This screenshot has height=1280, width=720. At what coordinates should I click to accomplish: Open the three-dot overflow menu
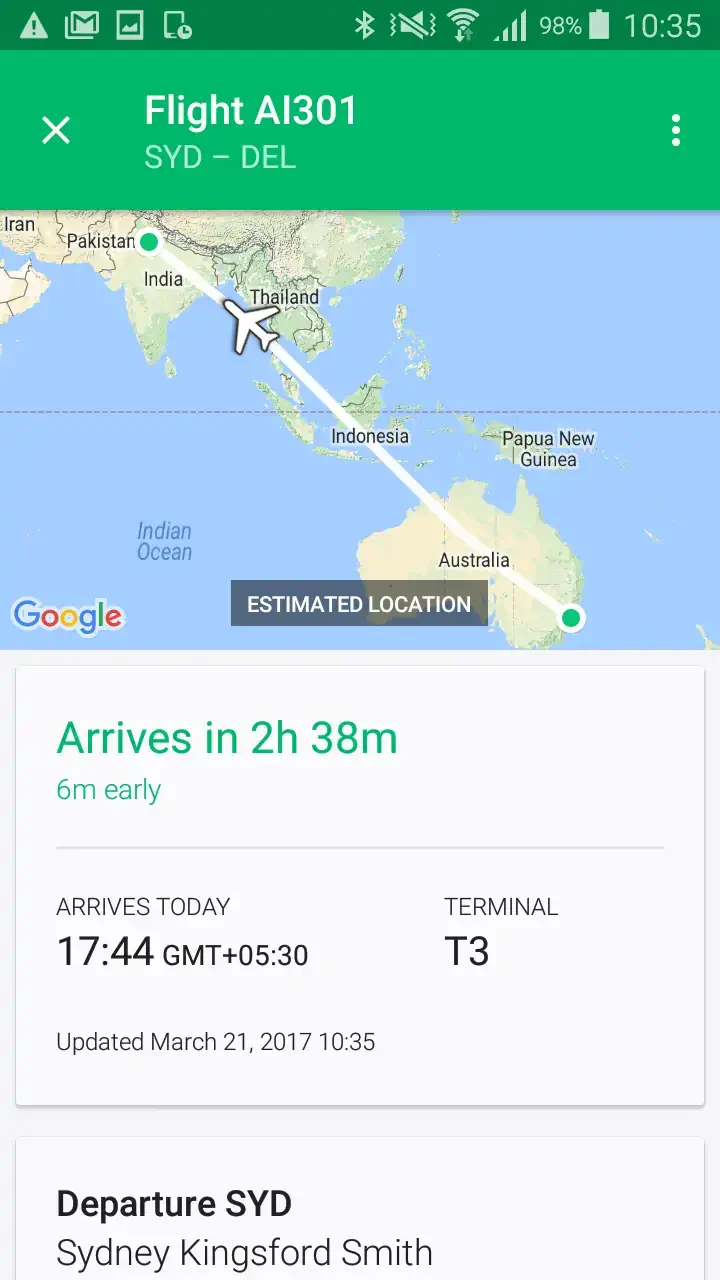pyautogui.click(x=676, y=130)
